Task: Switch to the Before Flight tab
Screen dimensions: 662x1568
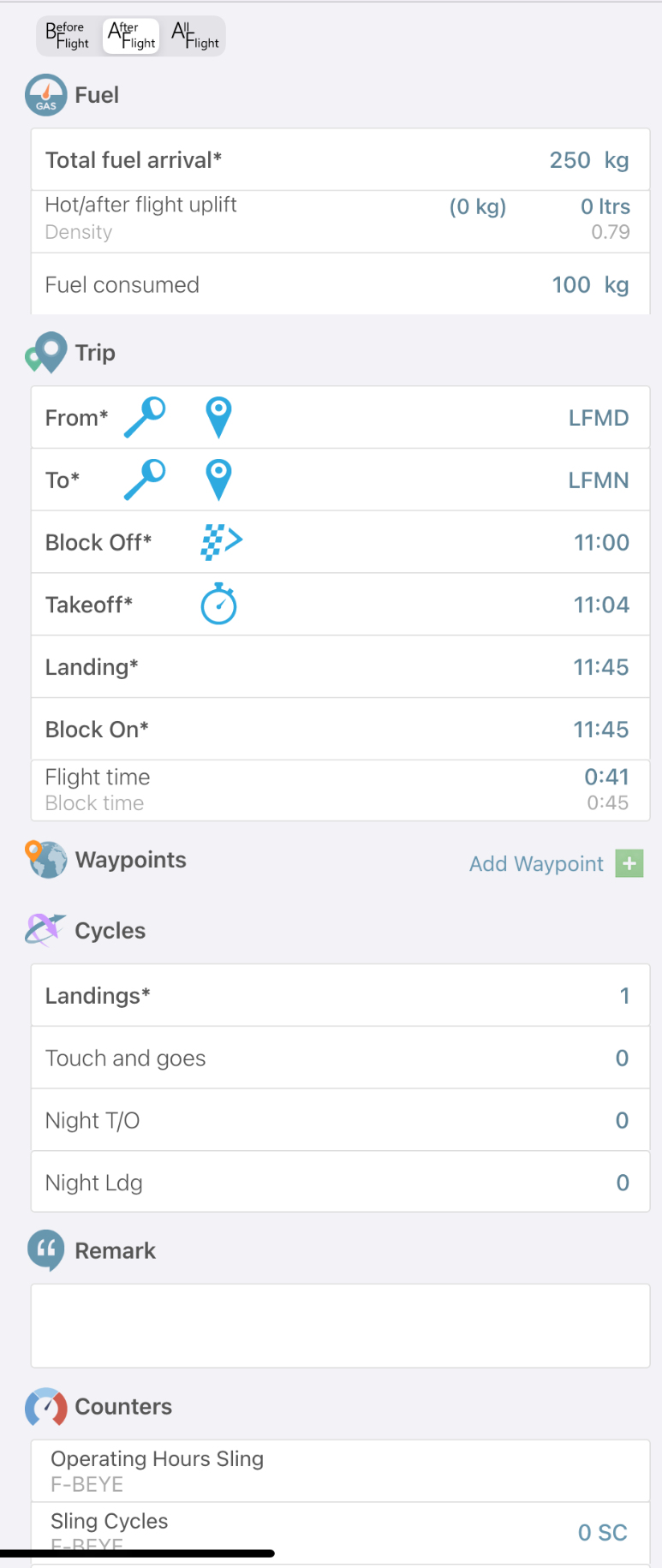Action: pyautogui.click(x=68, y=36)
